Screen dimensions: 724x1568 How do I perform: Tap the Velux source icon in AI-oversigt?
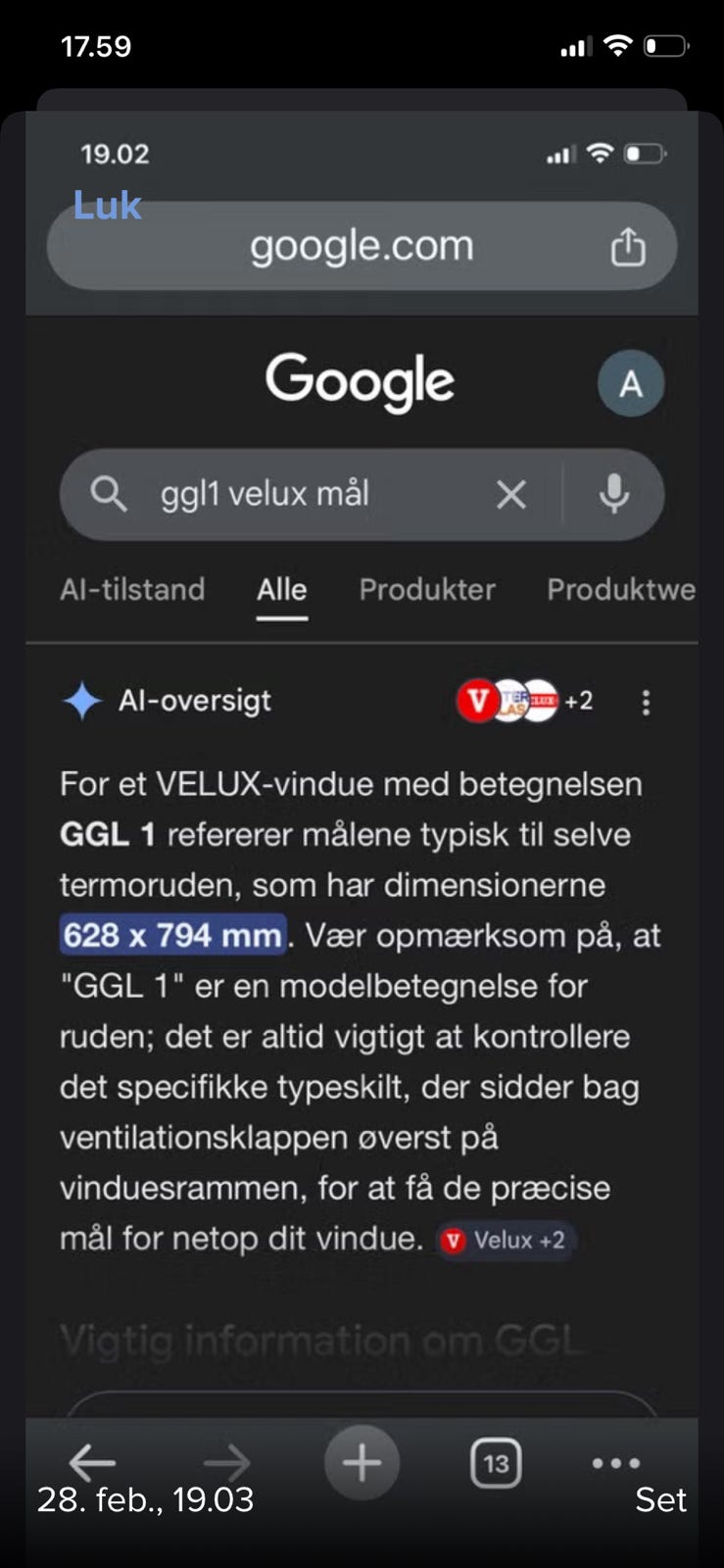tap(477, 701)
